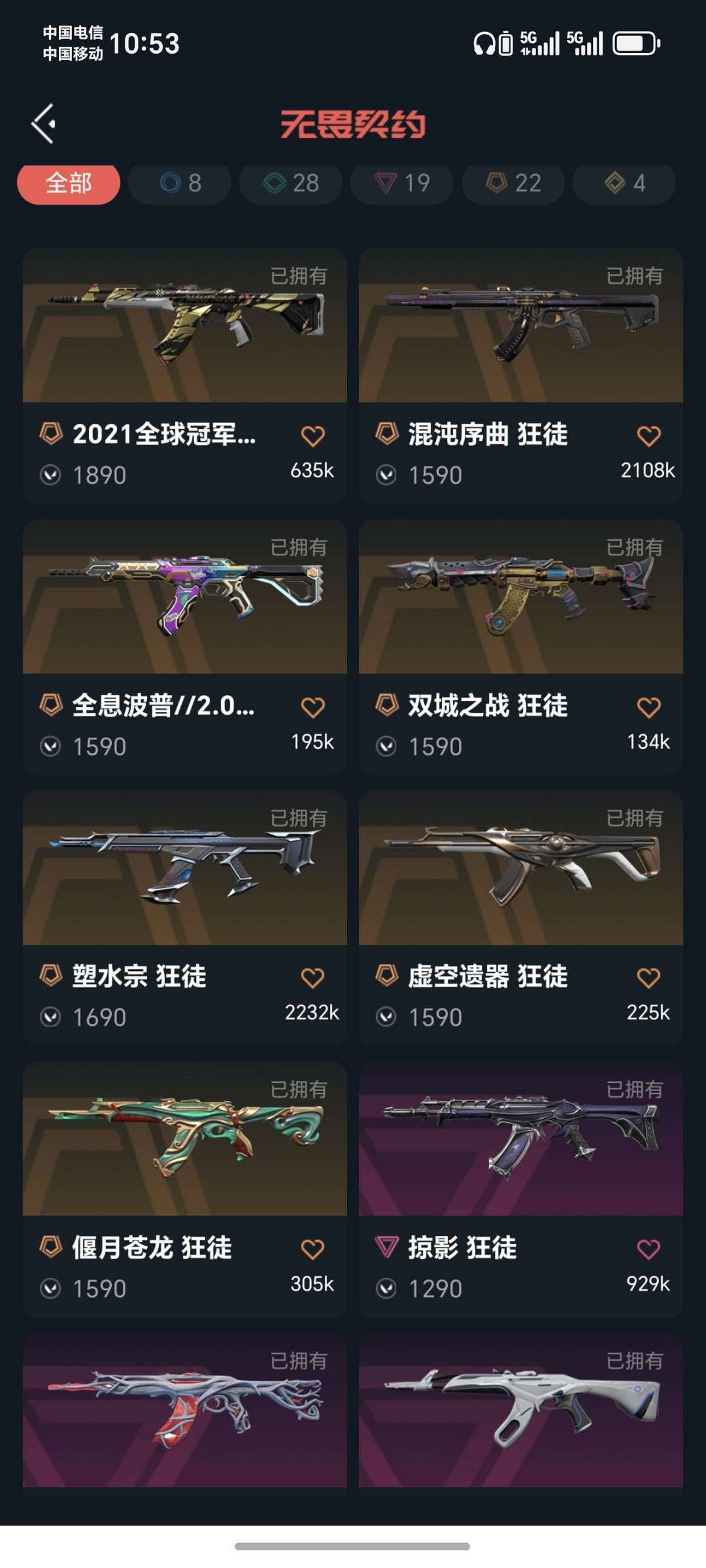706x1568 pixels.
Task: Like the 混沌序曲 狂徒 skin
Action: coord(648,436)
